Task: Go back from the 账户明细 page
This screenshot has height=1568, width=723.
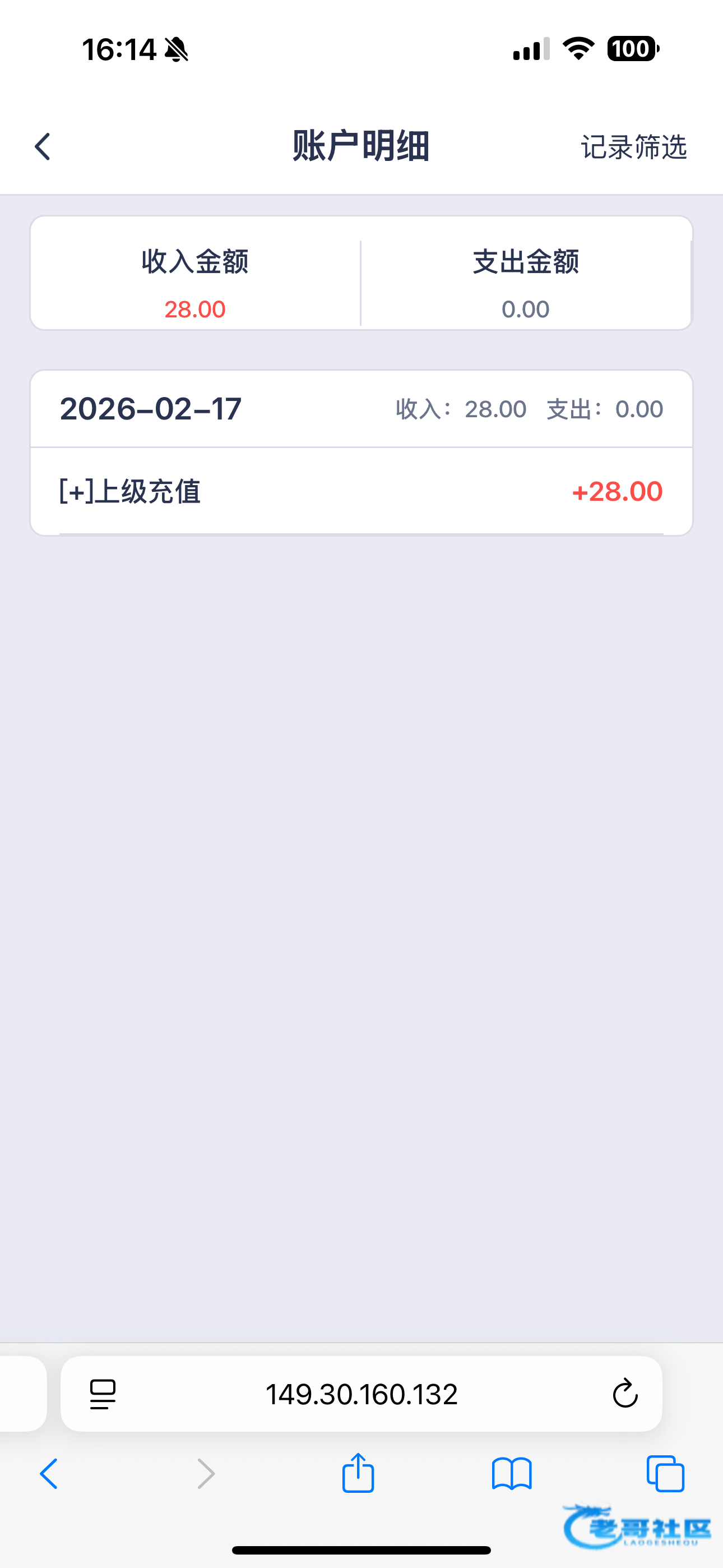Action: 43,147
